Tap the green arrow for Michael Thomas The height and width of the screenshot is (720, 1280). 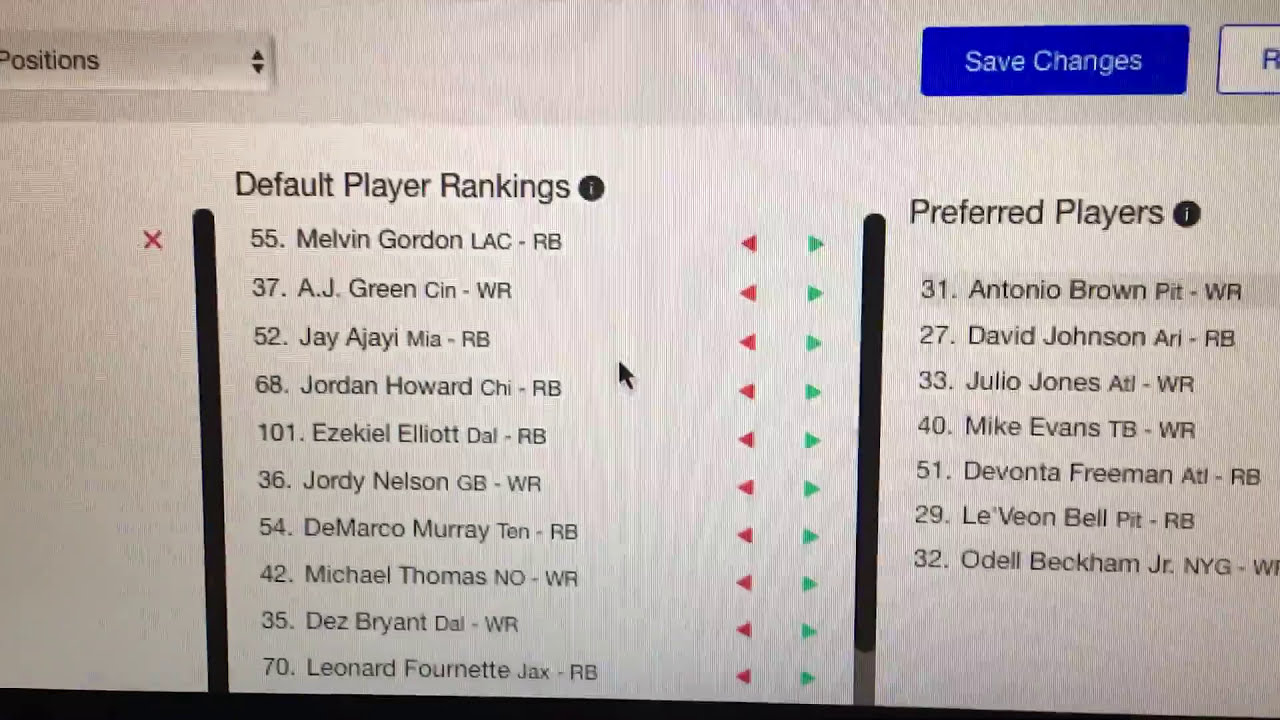point(810,583)
